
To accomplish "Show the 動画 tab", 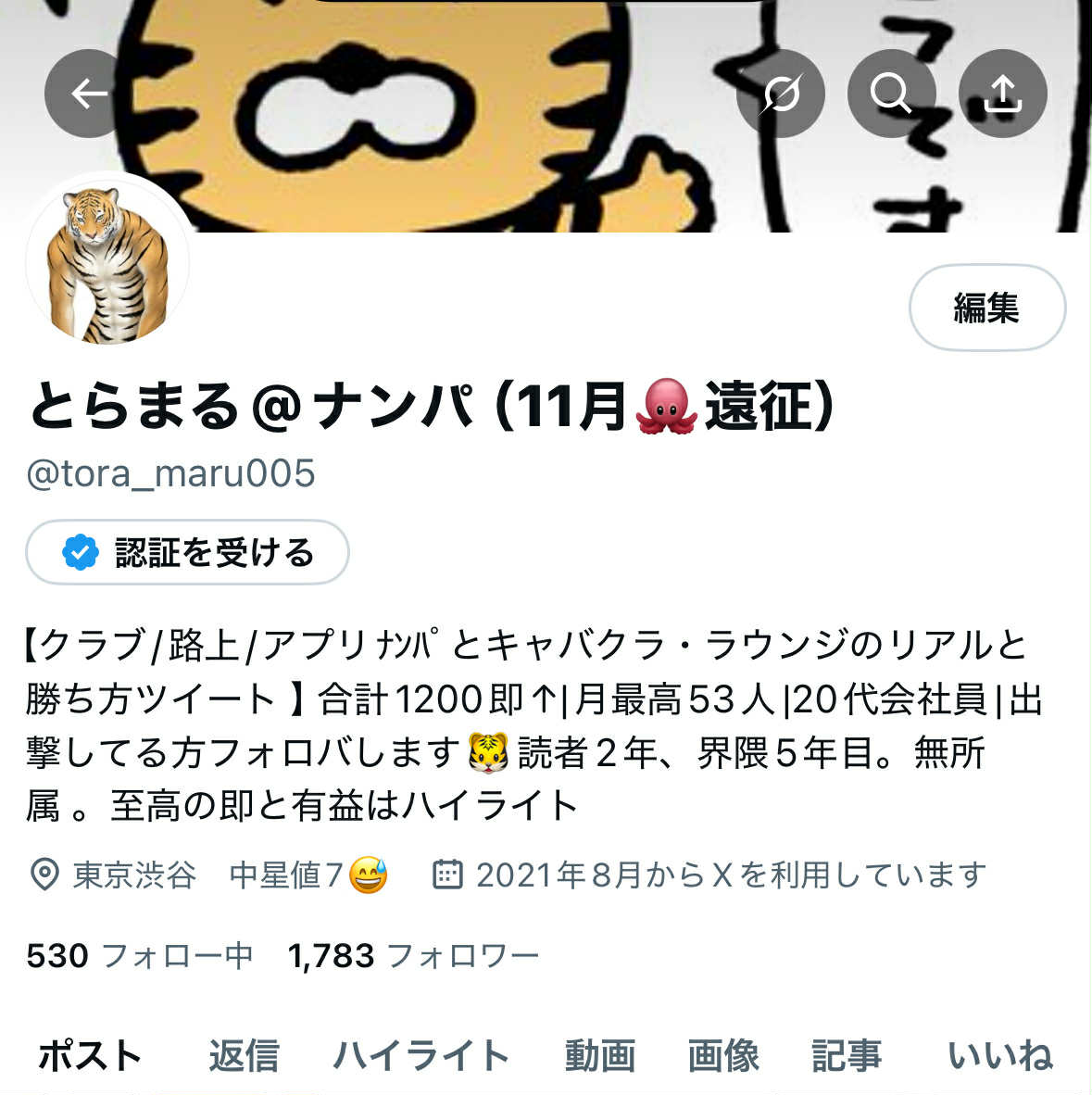I will pyautogui.click(x=600, y=1055).
